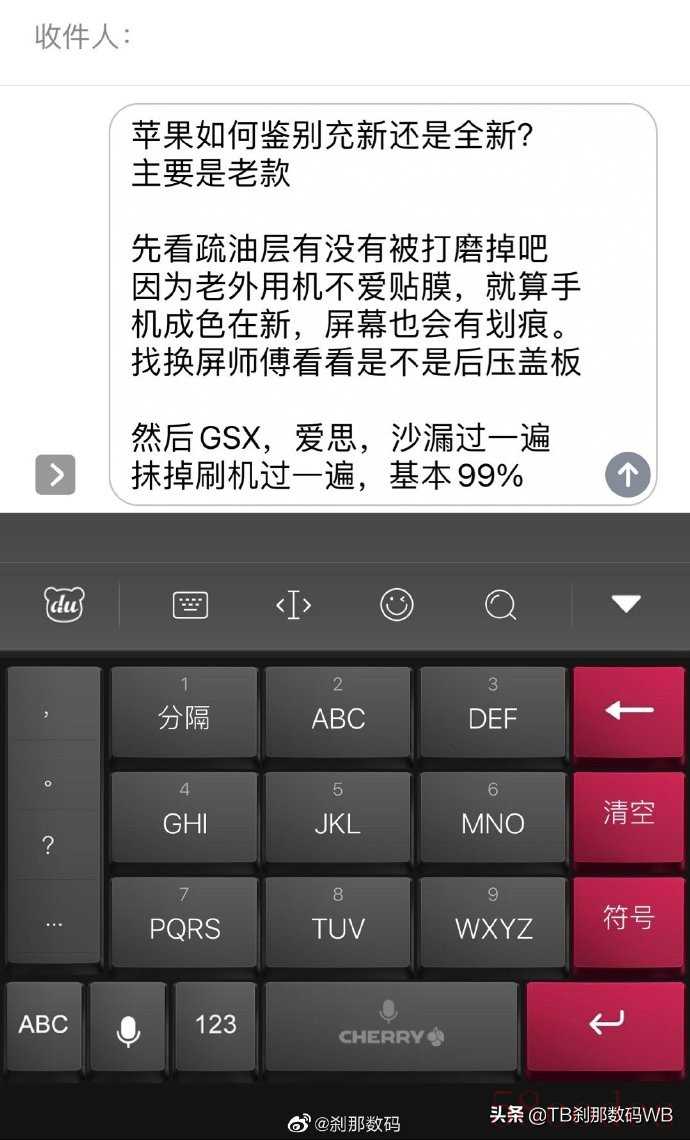Focus the message text box

(x=370, y=300)
